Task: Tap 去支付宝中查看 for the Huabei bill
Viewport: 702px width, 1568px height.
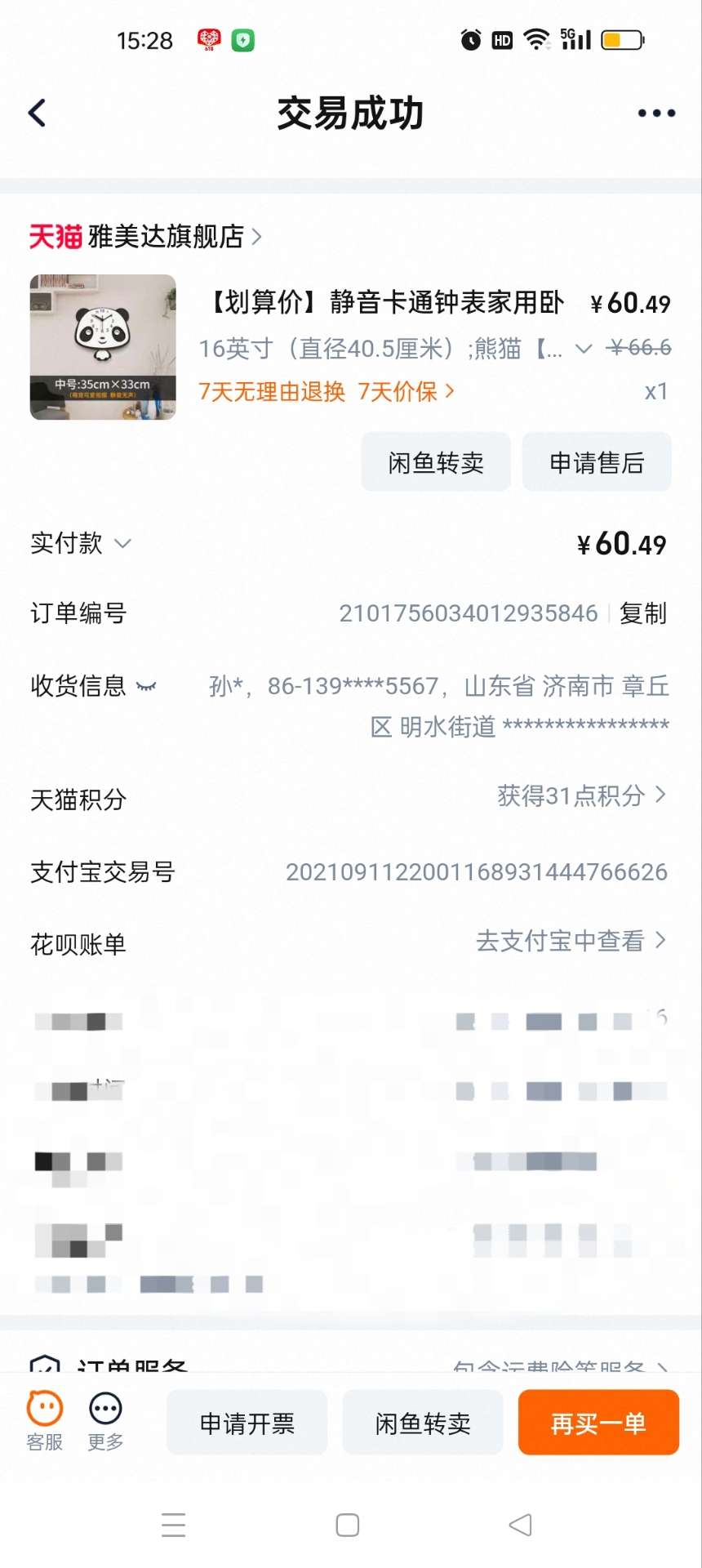Action: click(571, 941)
